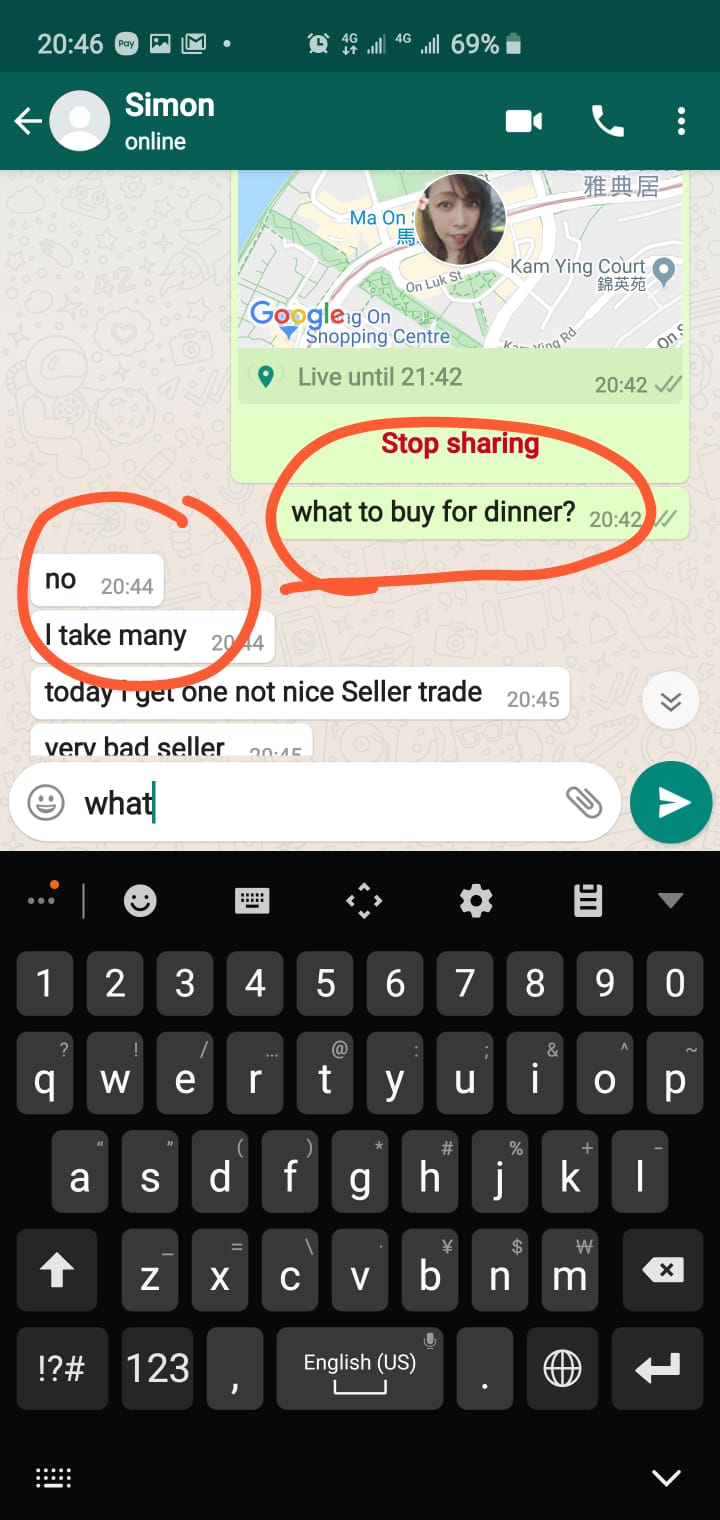Hide the on-screen keyboard

pyautogui.click(x=666, y=1477)
